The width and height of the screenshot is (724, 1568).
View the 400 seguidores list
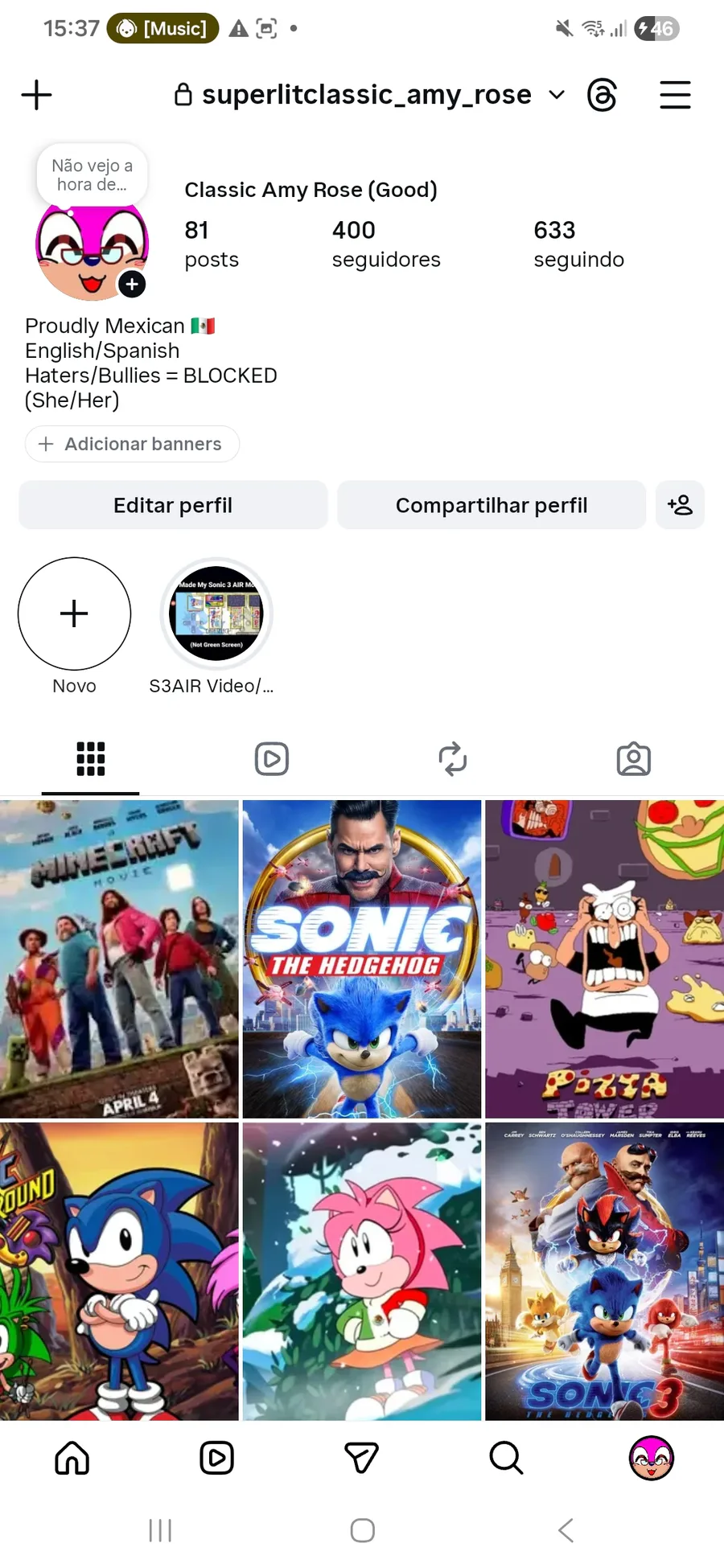tap(385, 244)
